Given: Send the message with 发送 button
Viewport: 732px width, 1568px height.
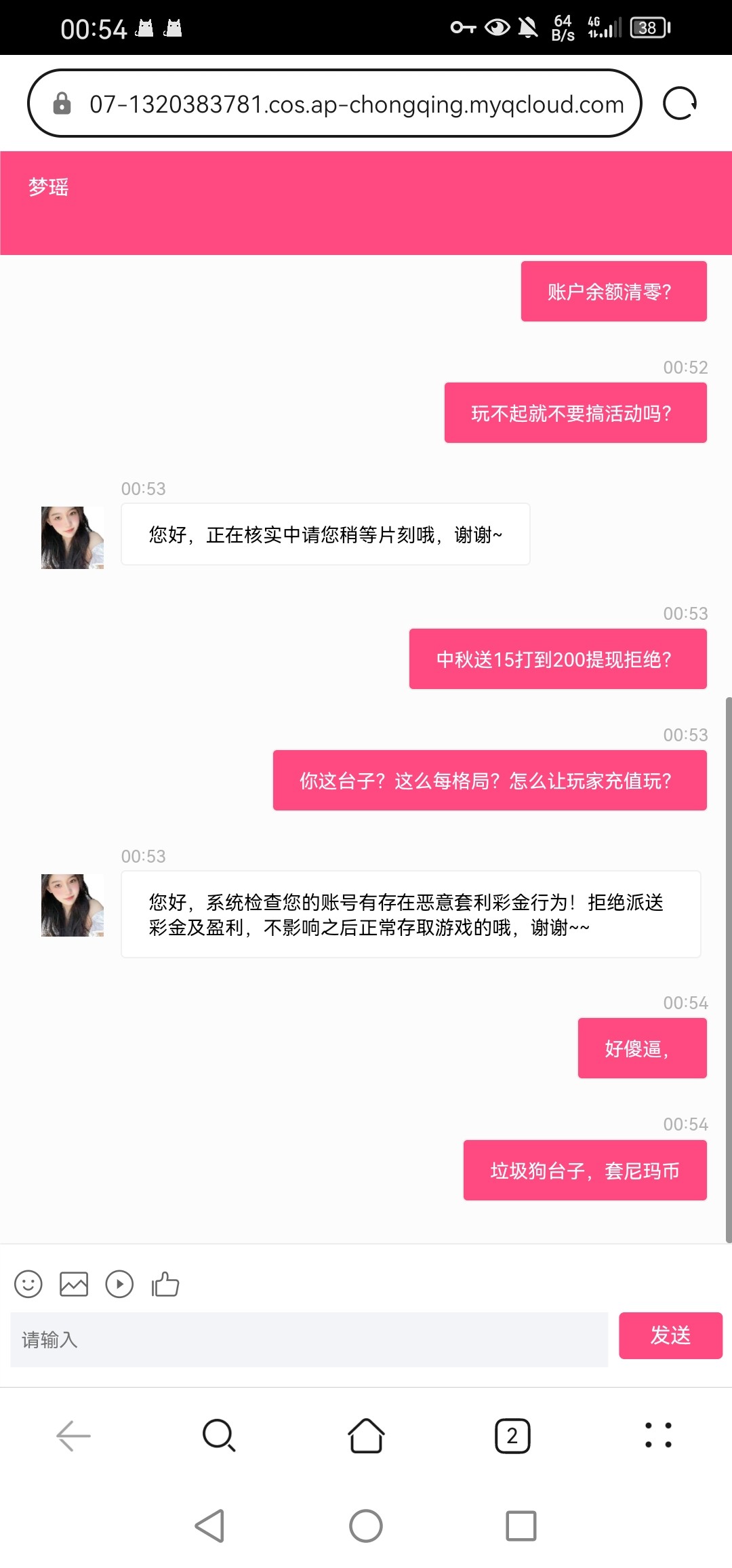Looking at the screenshot, I should coord(670,1337).
